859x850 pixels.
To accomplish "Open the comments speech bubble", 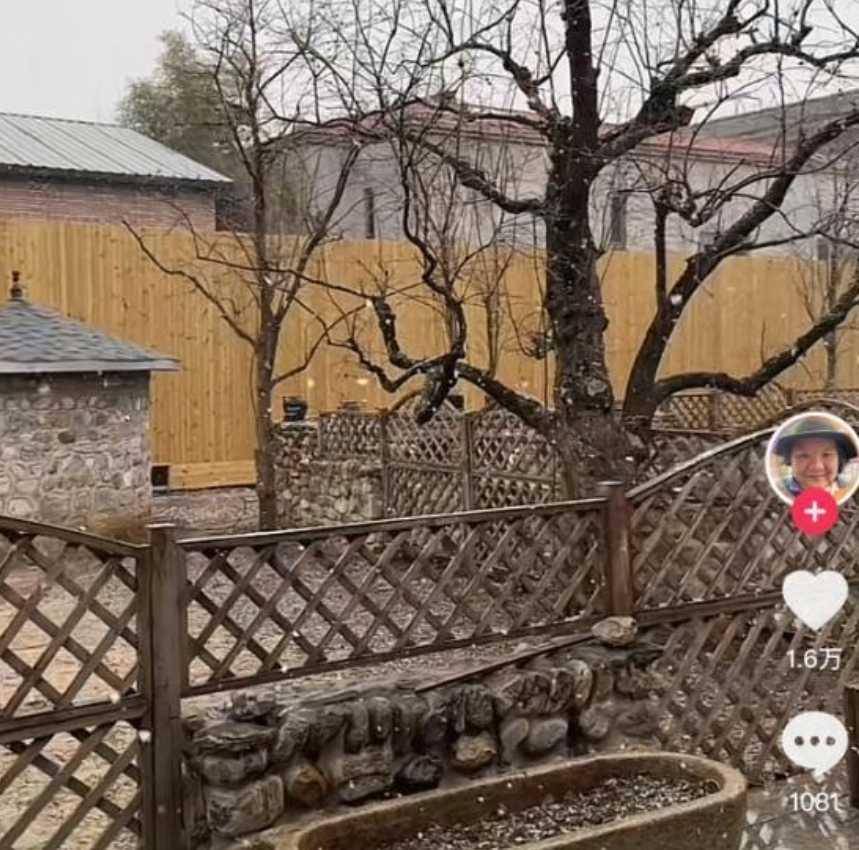I will point(814,743).
